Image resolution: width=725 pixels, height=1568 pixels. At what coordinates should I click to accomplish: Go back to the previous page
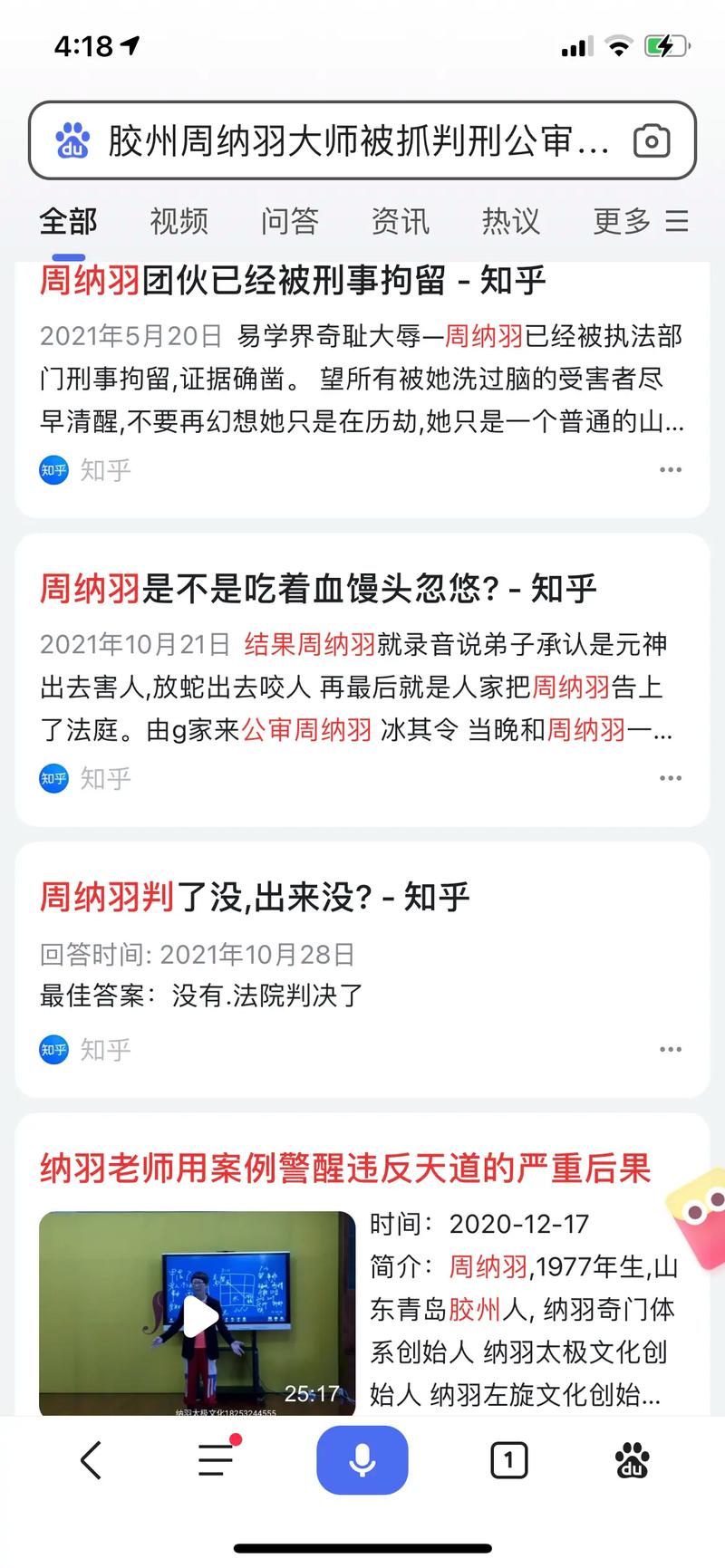[91, 1460]
